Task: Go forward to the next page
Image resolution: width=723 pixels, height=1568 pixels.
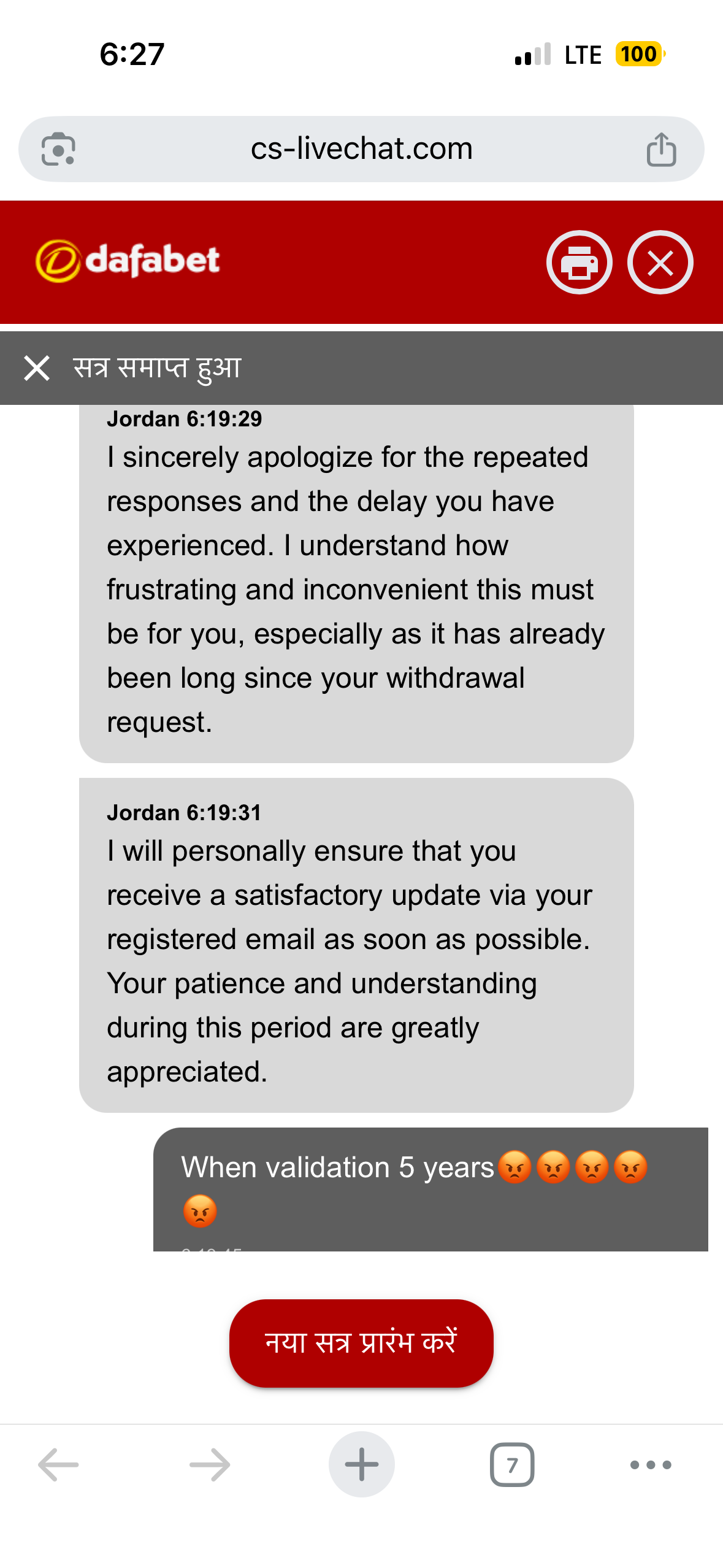Action: tap(210, 1465)
